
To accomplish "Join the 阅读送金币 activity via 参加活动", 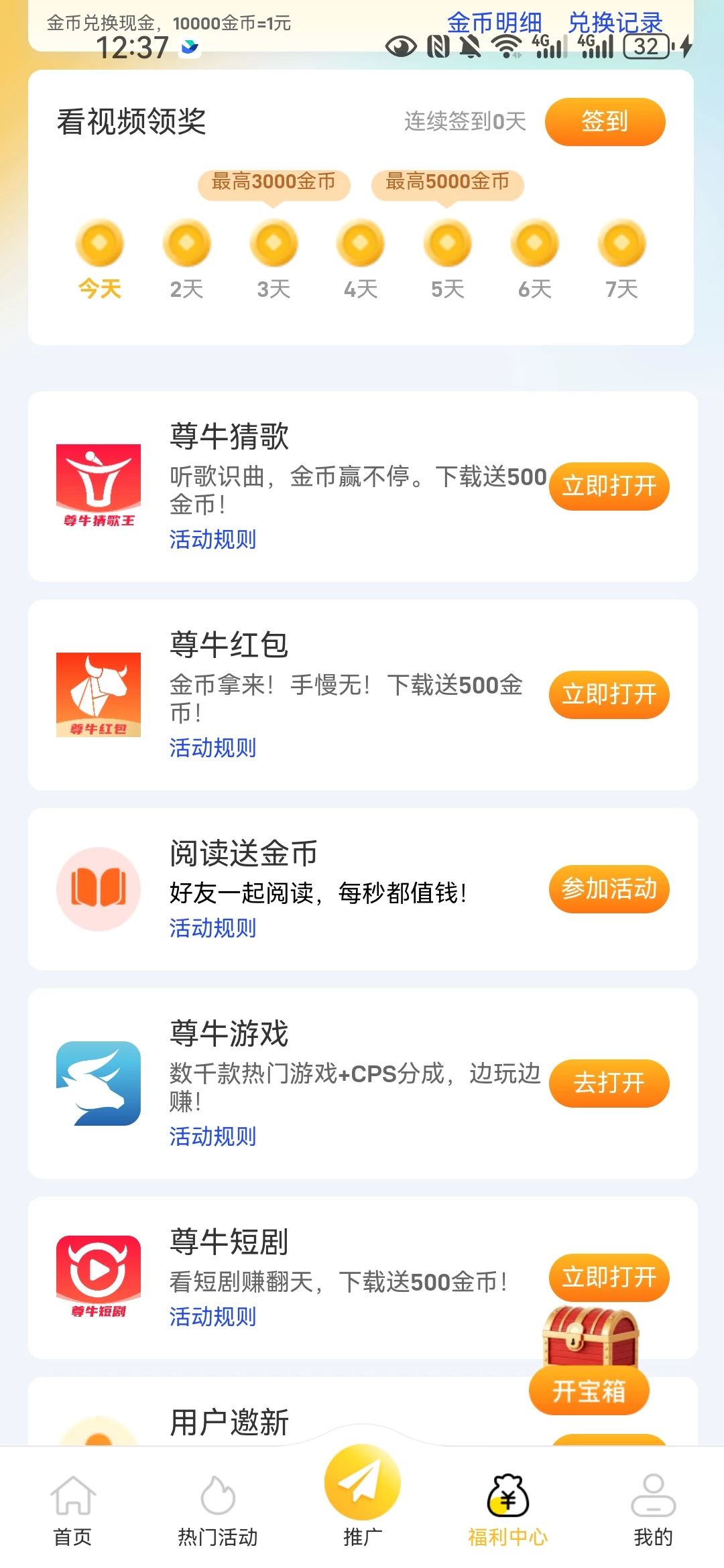I will [609, 889].
